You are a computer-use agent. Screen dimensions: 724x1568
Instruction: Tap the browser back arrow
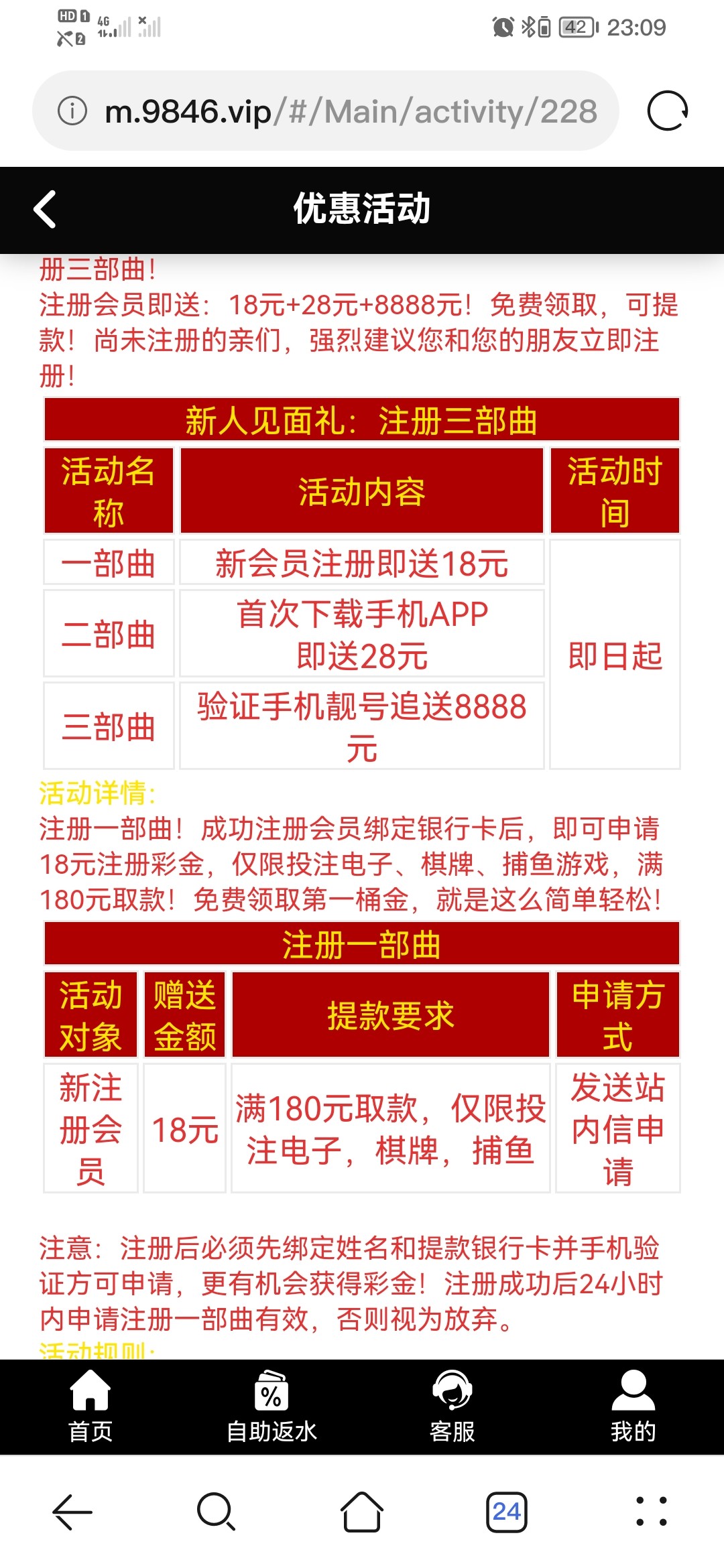[72, 1512]
